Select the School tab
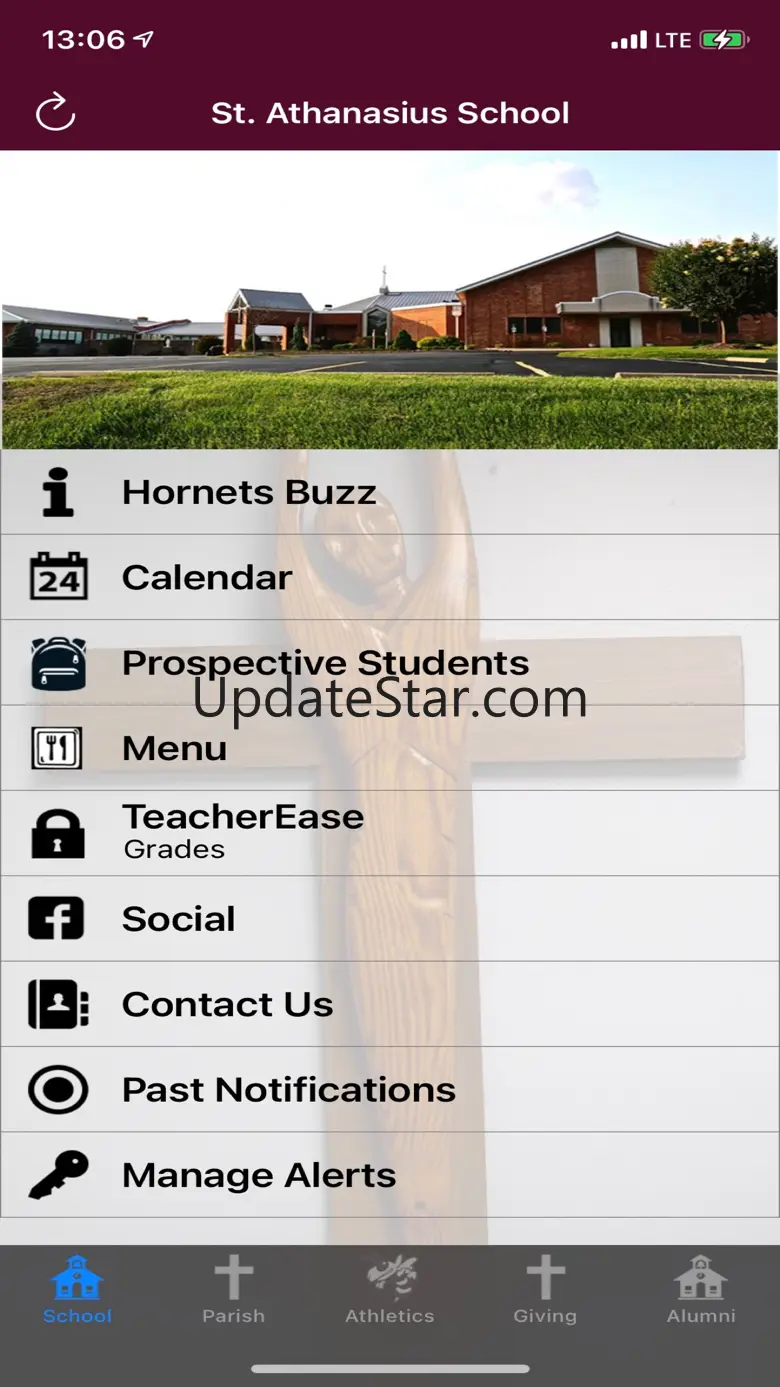Screen dimensions: 780x1387 click(77, 1291)
